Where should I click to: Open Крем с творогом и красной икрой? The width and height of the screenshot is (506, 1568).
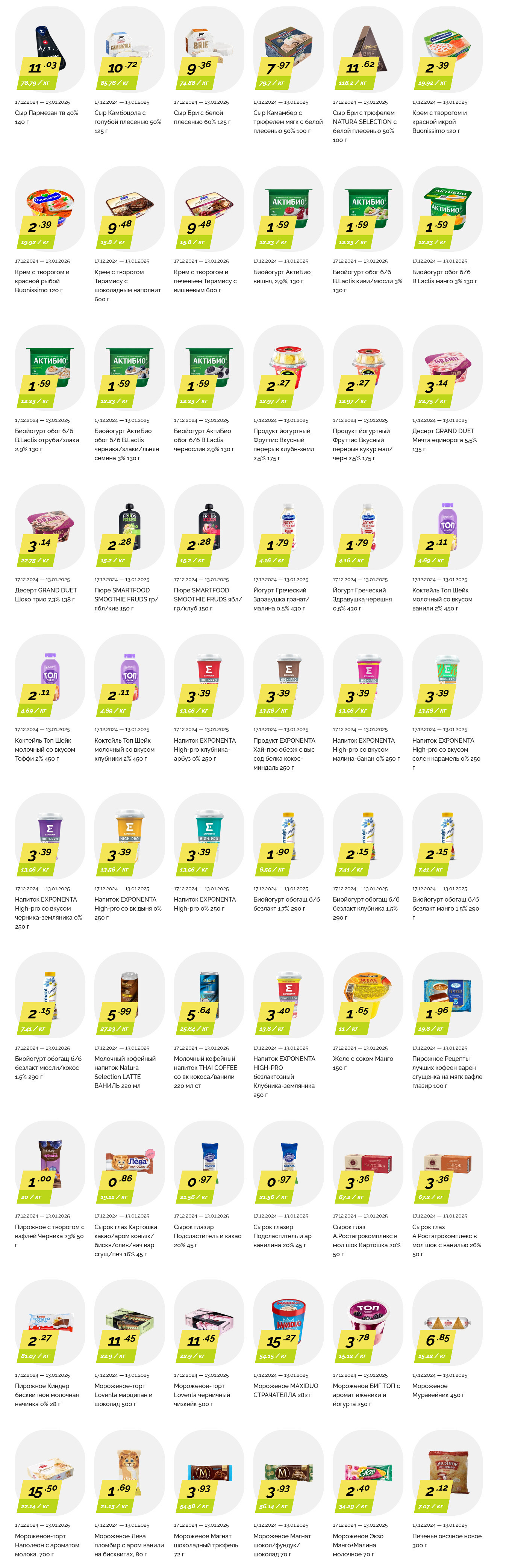447,49
